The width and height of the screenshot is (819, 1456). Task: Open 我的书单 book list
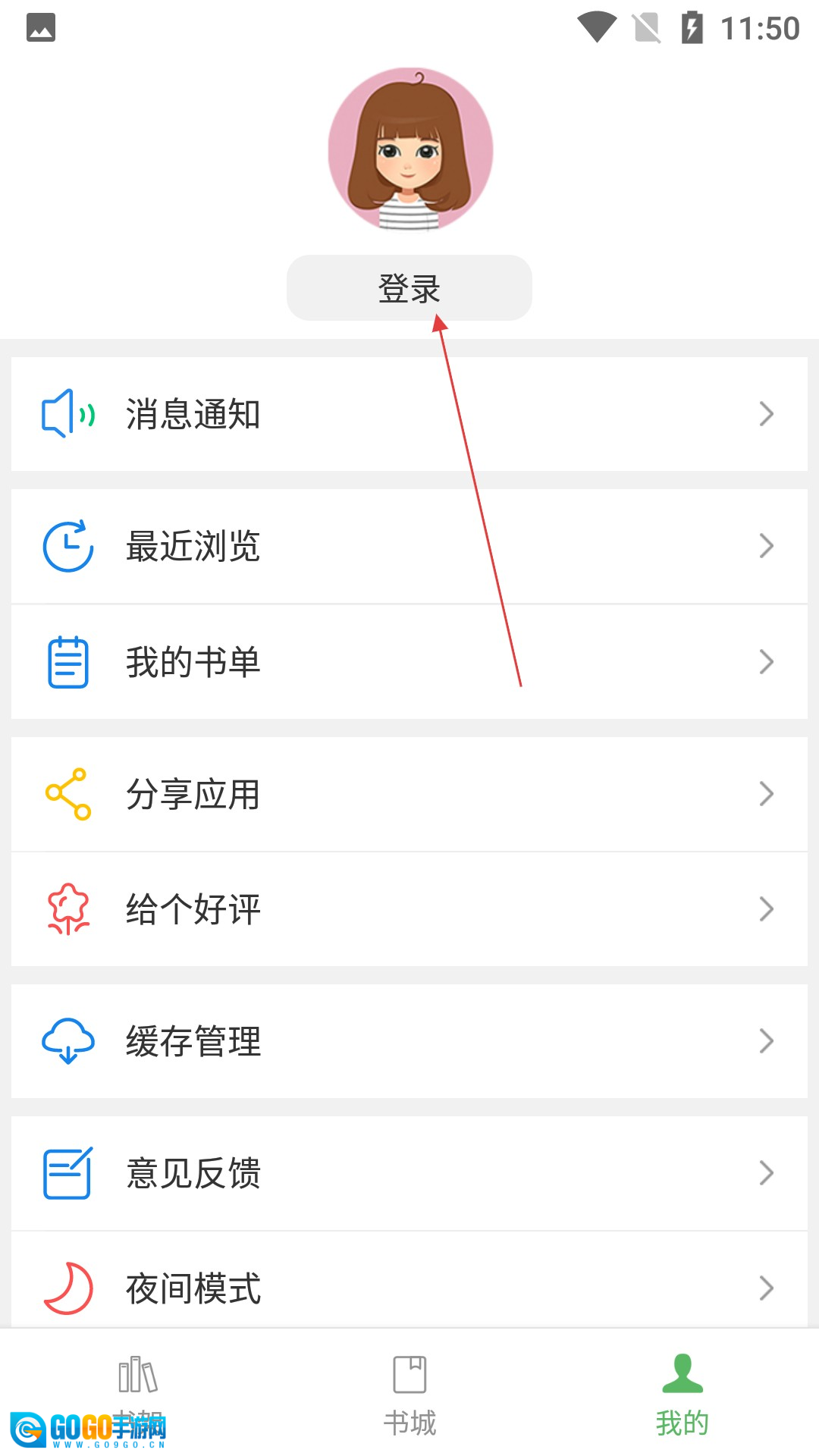pos(409,662)
